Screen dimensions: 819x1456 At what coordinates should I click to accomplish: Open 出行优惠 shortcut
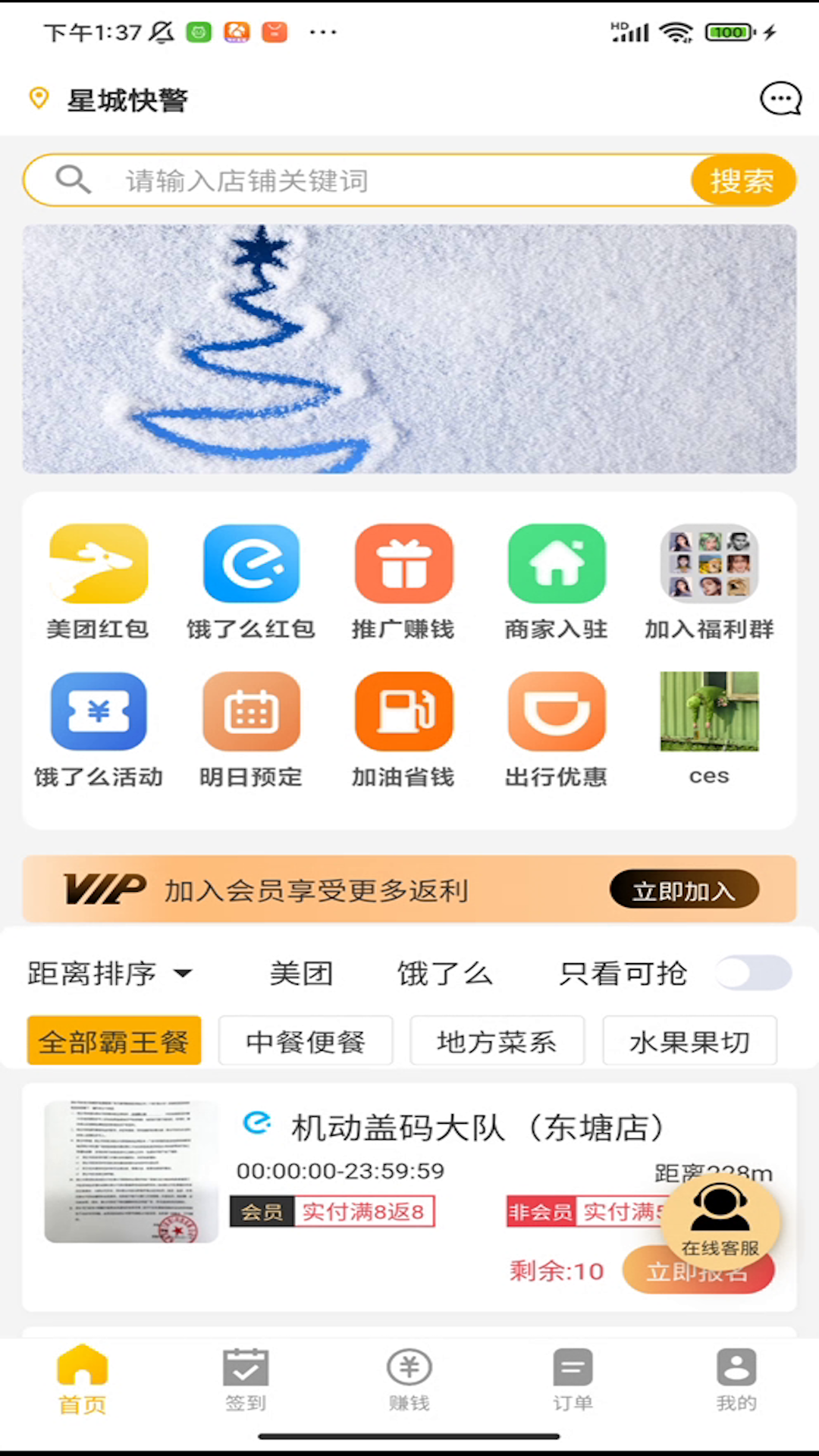[x=557, y=730]
